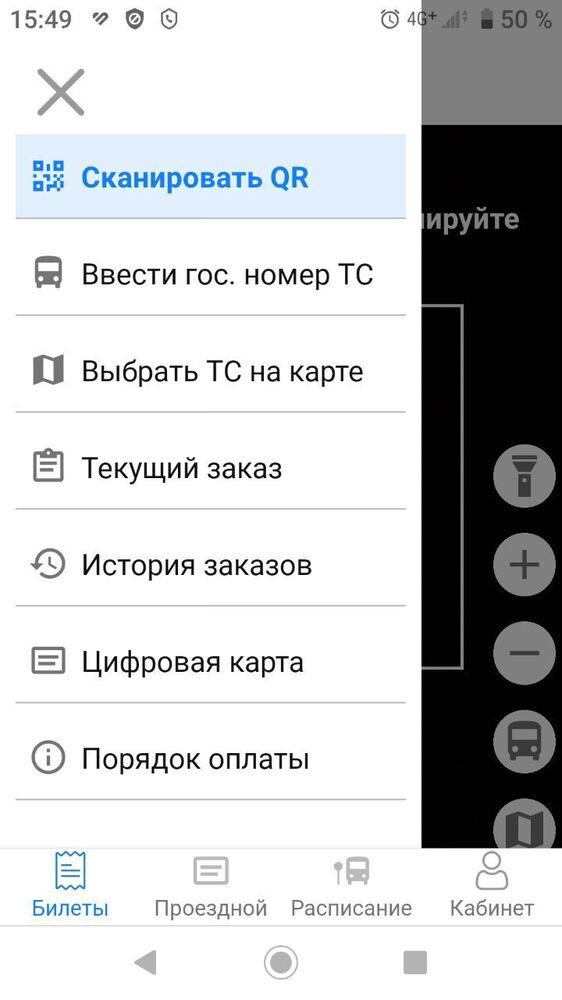562x1000 pixels.
Task: Toggle the flashlight button
Action: click(524, 476)
